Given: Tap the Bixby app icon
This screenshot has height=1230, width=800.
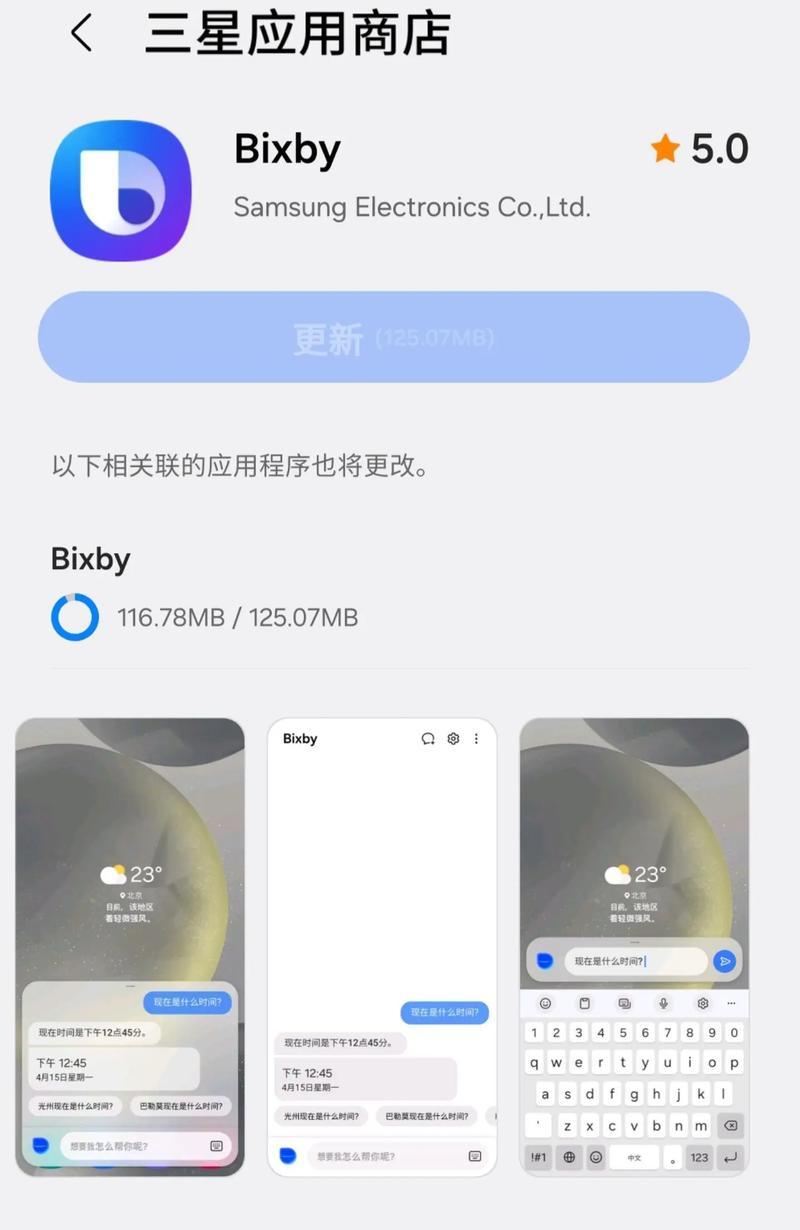Looking at the screenshot, I should (x=121, y=188).
